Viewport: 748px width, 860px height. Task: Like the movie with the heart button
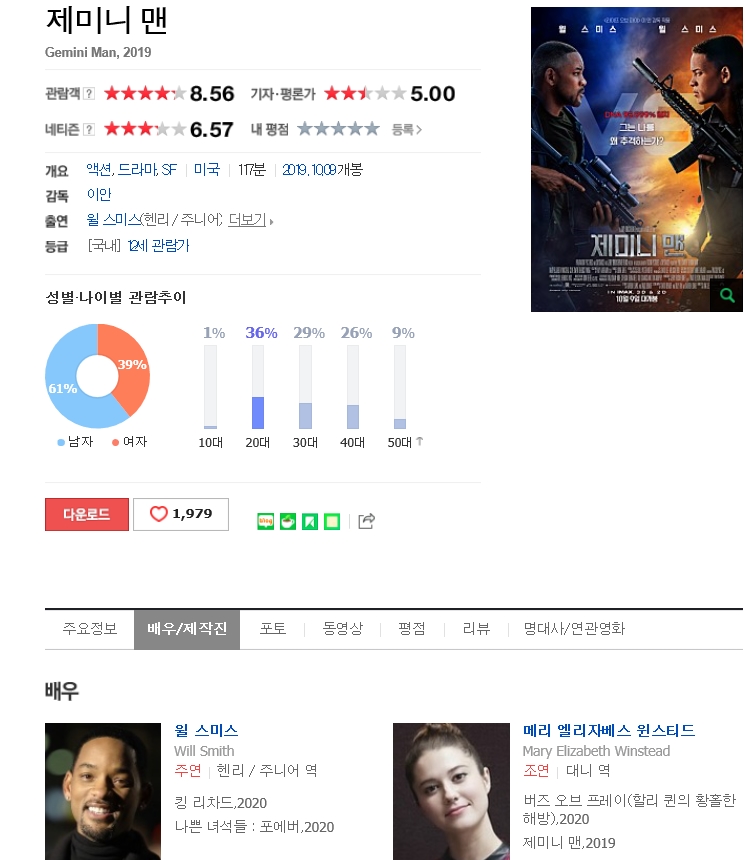(181, 514)
